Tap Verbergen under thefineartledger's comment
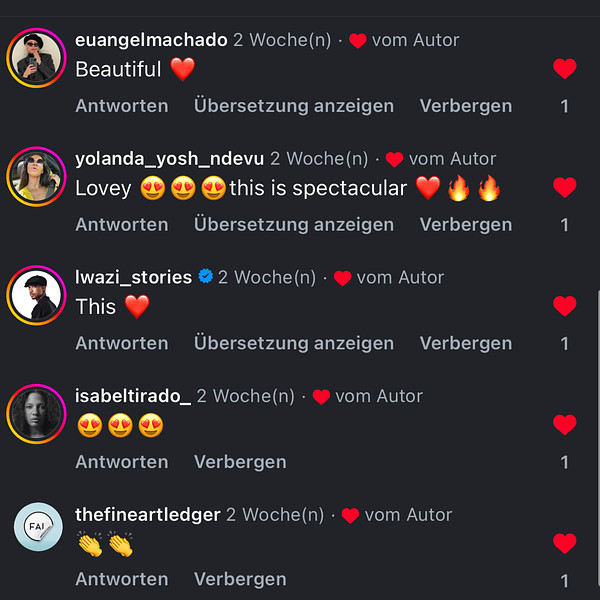This screenshot has height=600, width=600. pos(240,579)
